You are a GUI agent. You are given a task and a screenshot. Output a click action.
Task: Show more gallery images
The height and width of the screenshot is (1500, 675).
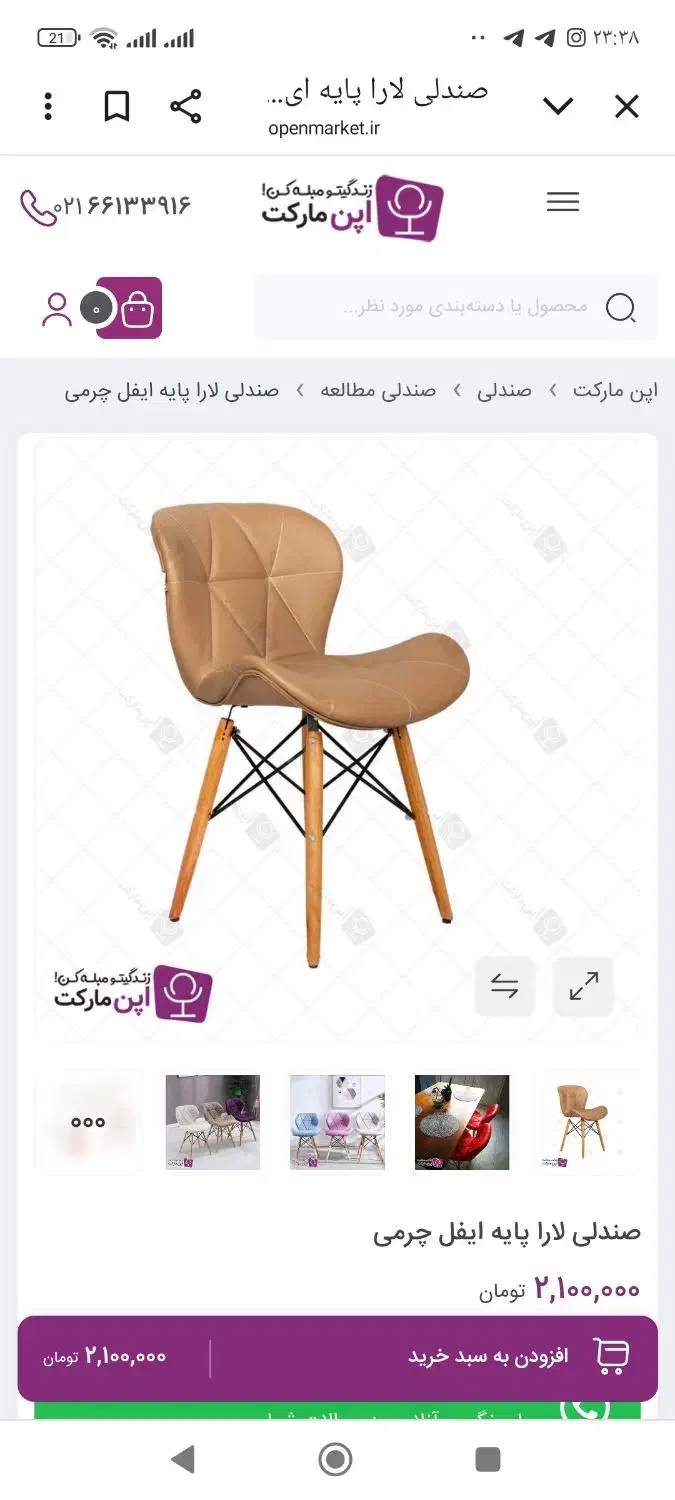click(x=88, y=1122)
